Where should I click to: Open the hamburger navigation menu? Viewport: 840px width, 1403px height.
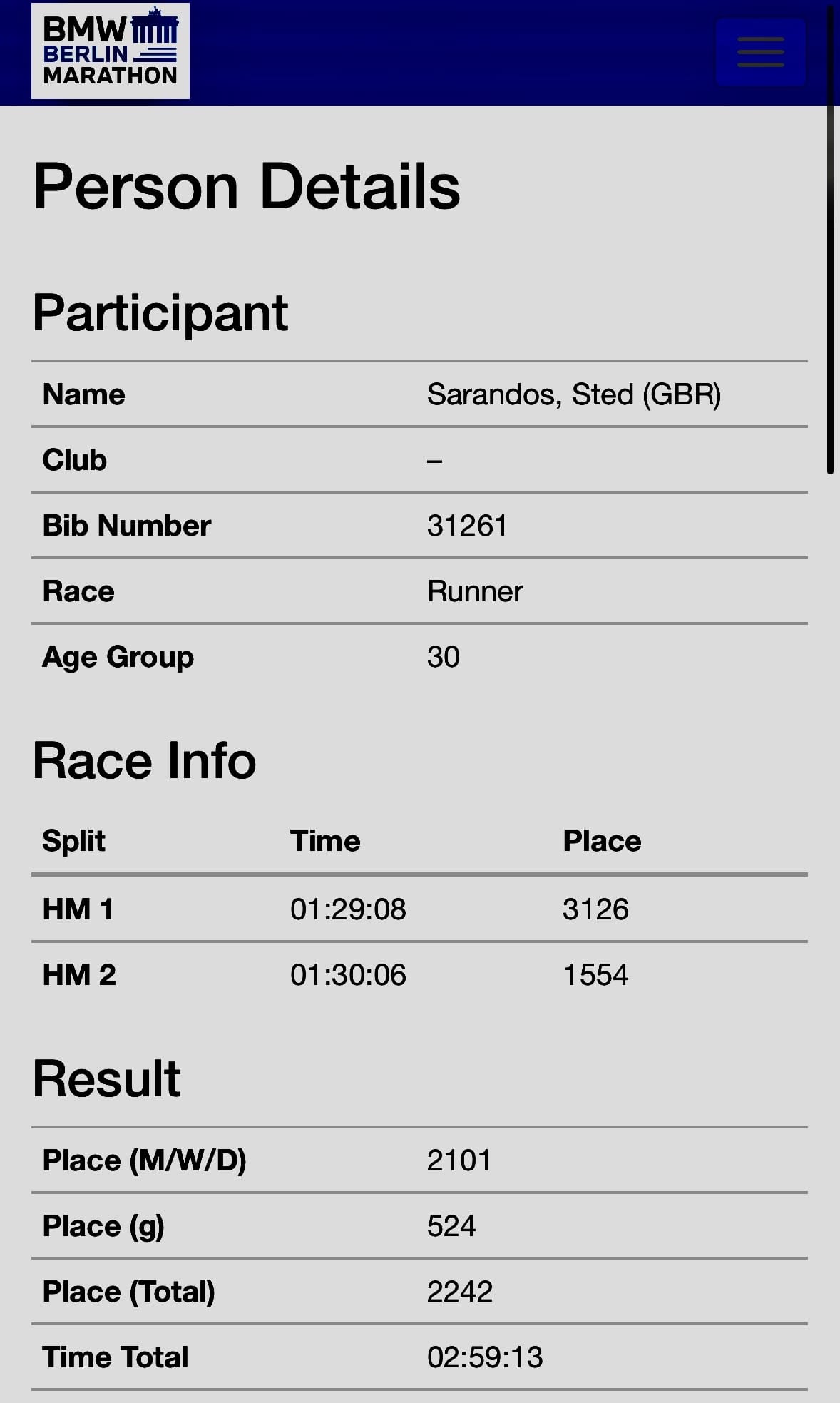click(x=760, y=52)
